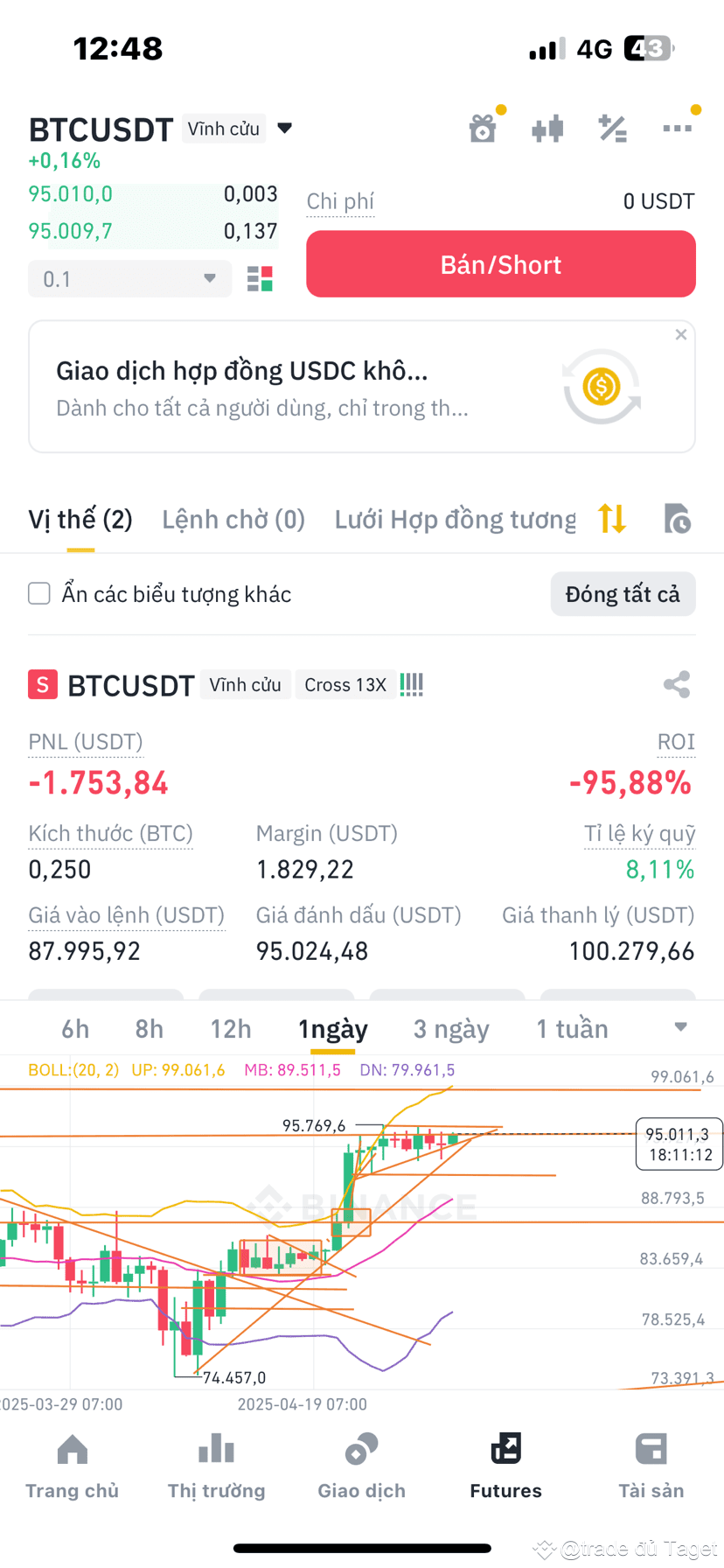724x1568 pixels.
Task: Share the BTCUSDT position
Action: point(677,684)
